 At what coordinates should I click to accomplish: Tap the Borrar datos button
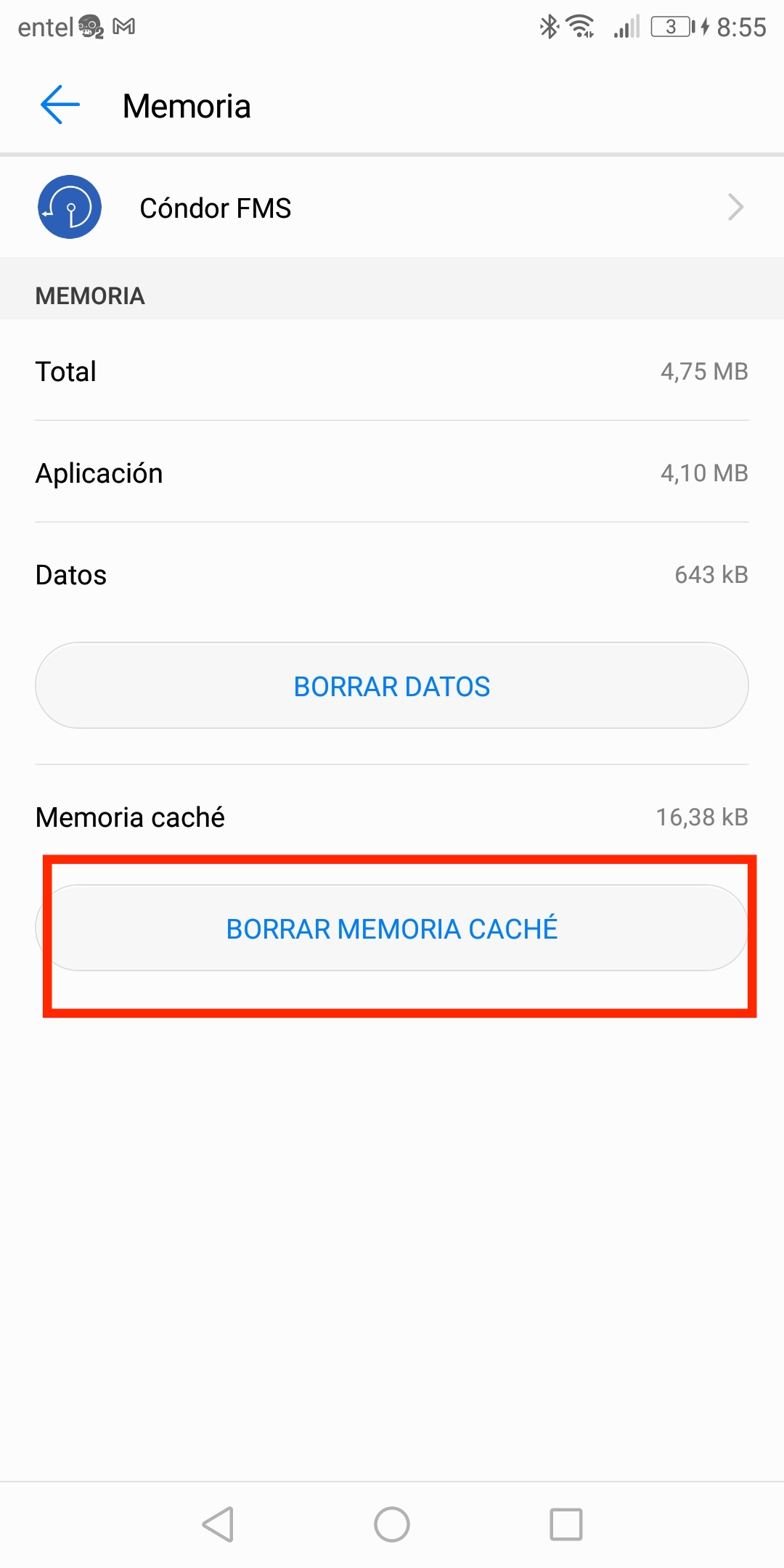pos(392,686)
